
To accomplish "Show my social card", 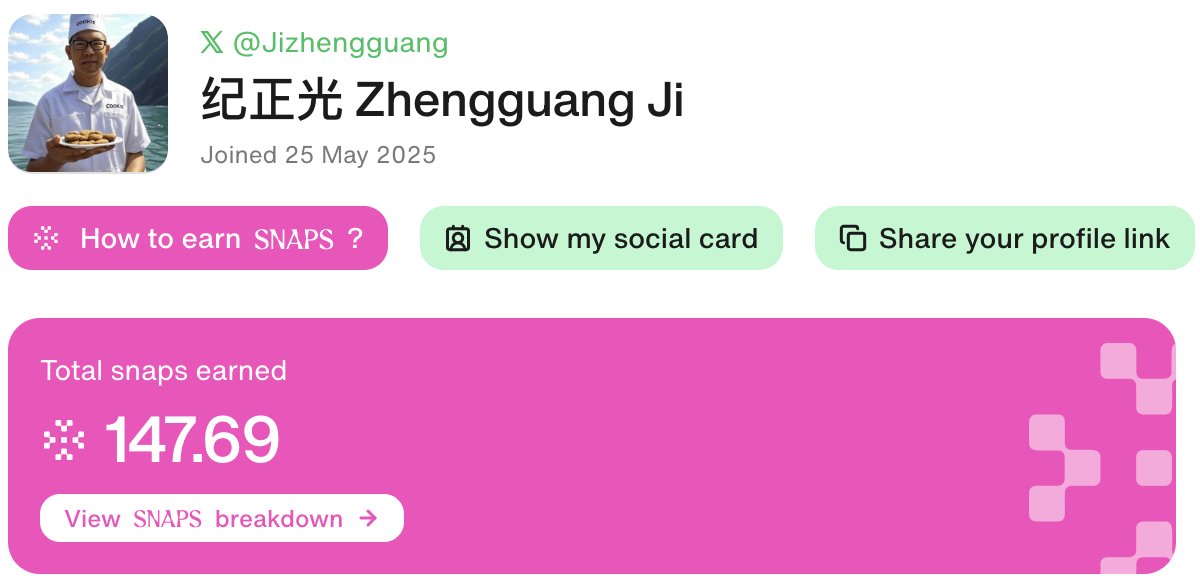I will (x=601, y=239).
